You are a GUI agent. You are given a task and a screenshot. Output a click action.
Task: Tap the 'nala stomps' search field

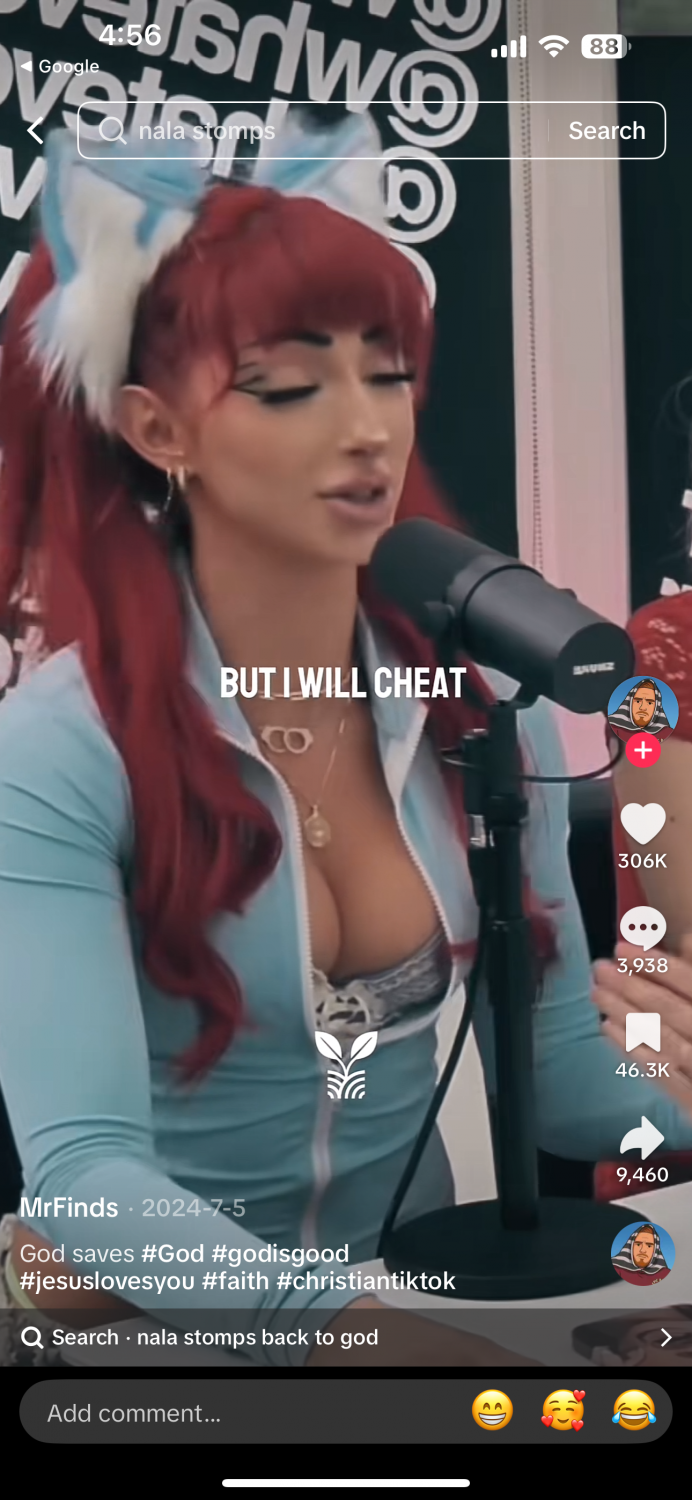320,131
